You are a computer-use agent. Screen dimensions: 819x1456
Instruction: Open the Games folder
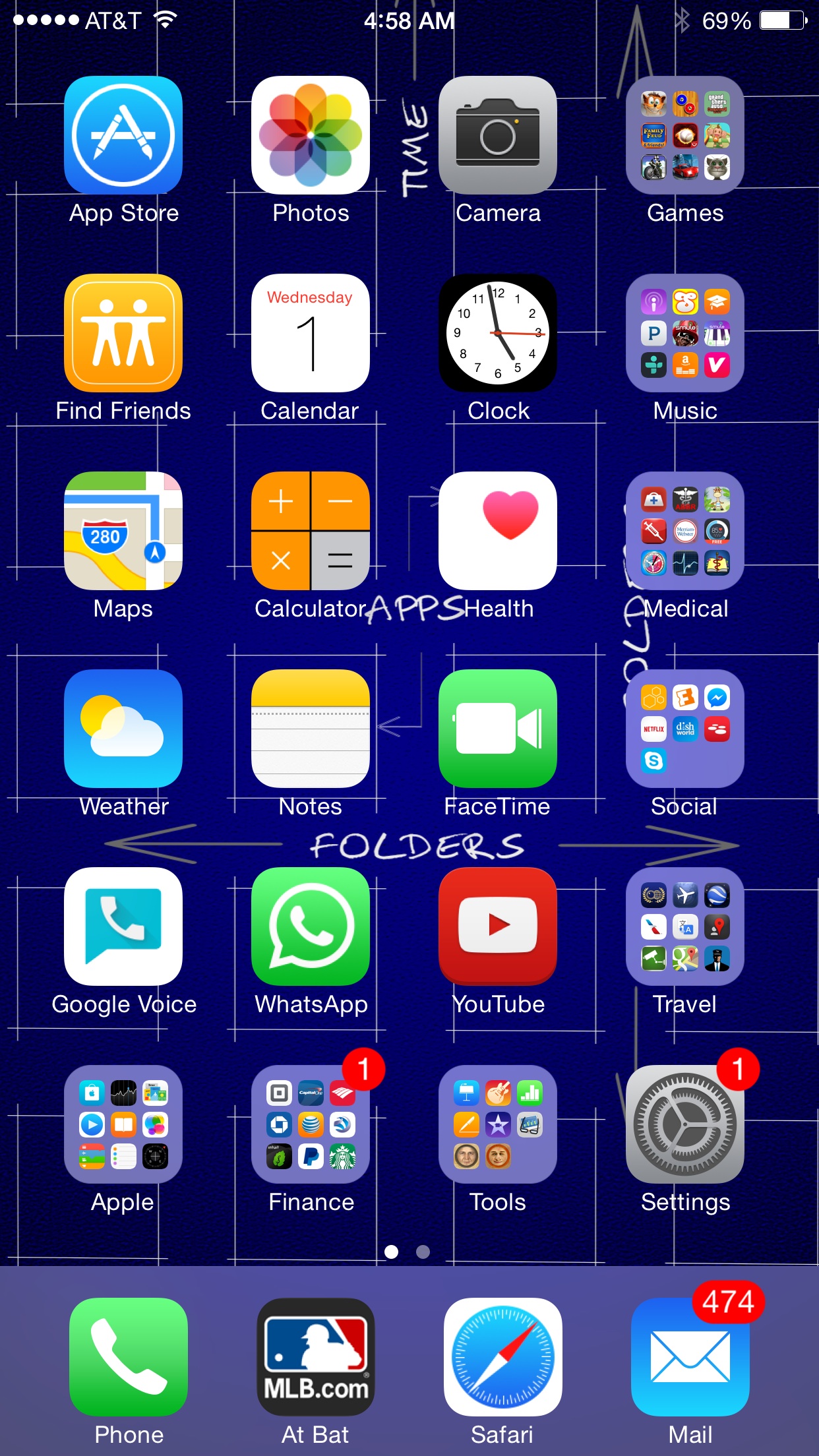tap(685, 135)
